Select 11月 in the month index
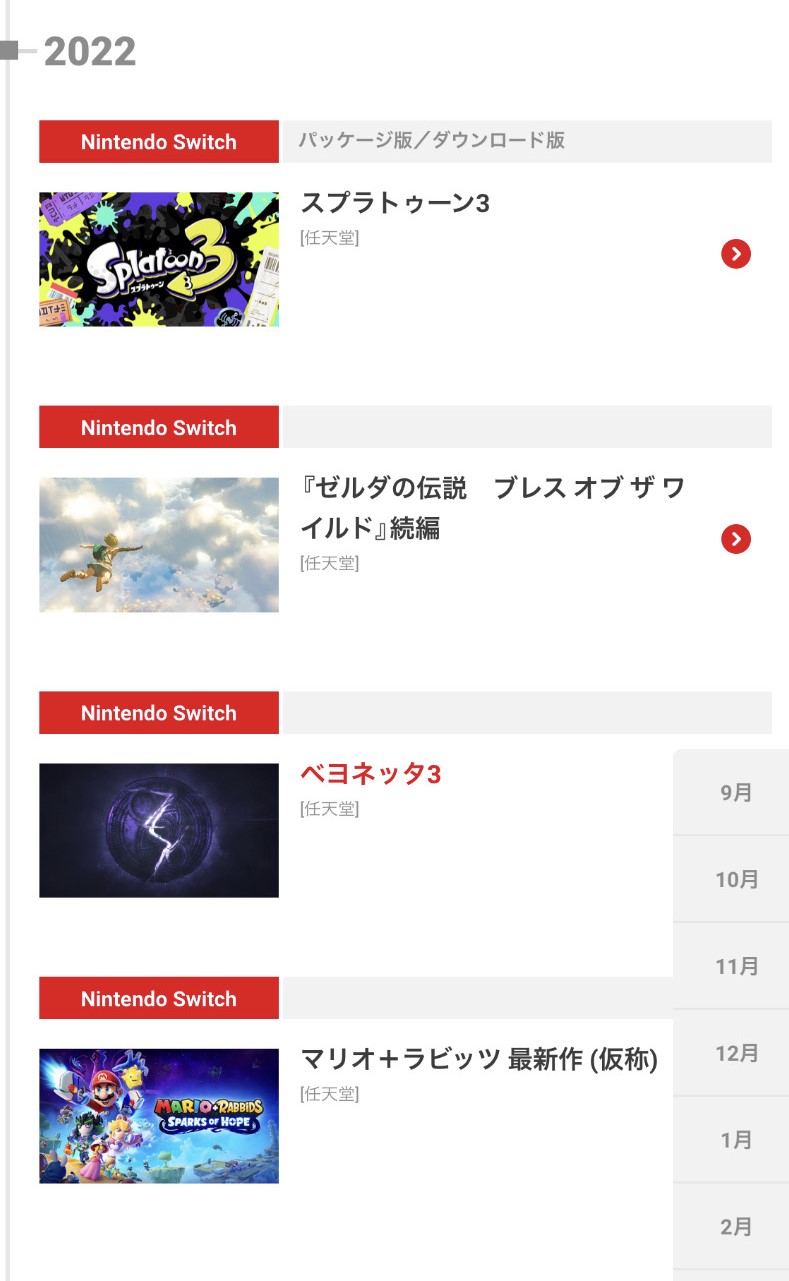Screen dimensions: 789x1281 click(736, 967)
